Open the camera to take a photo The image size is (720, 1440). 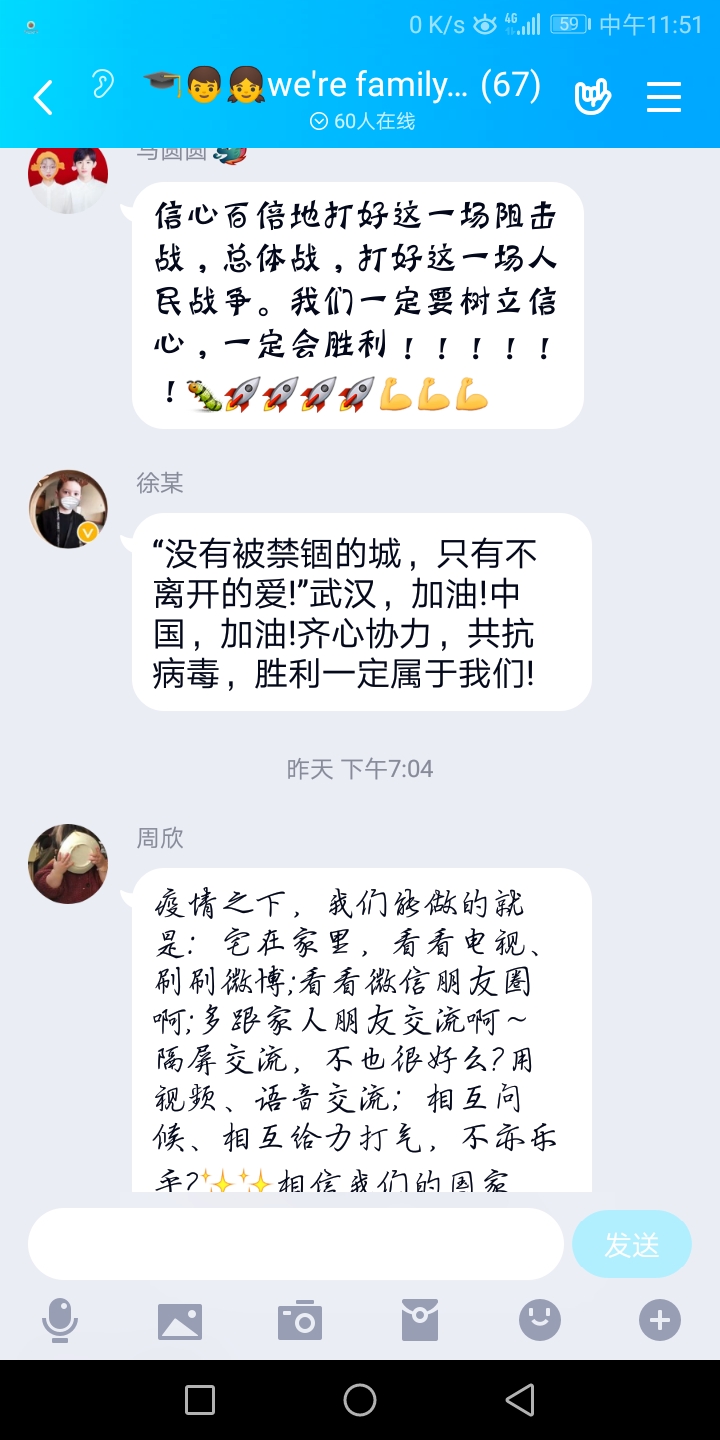tap(300, 1321)
